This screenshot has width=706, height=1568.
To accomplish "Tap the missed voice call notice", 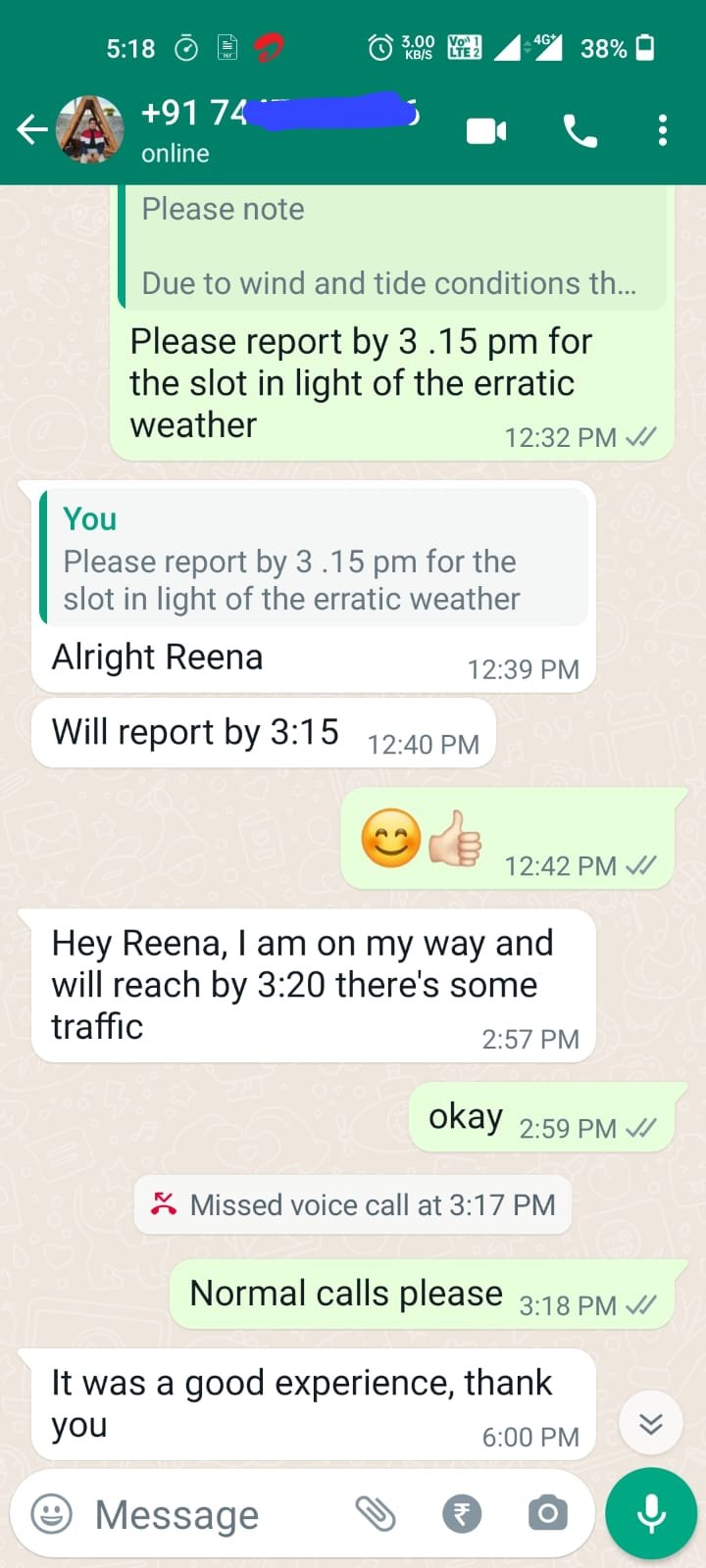I will point(353,1204).
